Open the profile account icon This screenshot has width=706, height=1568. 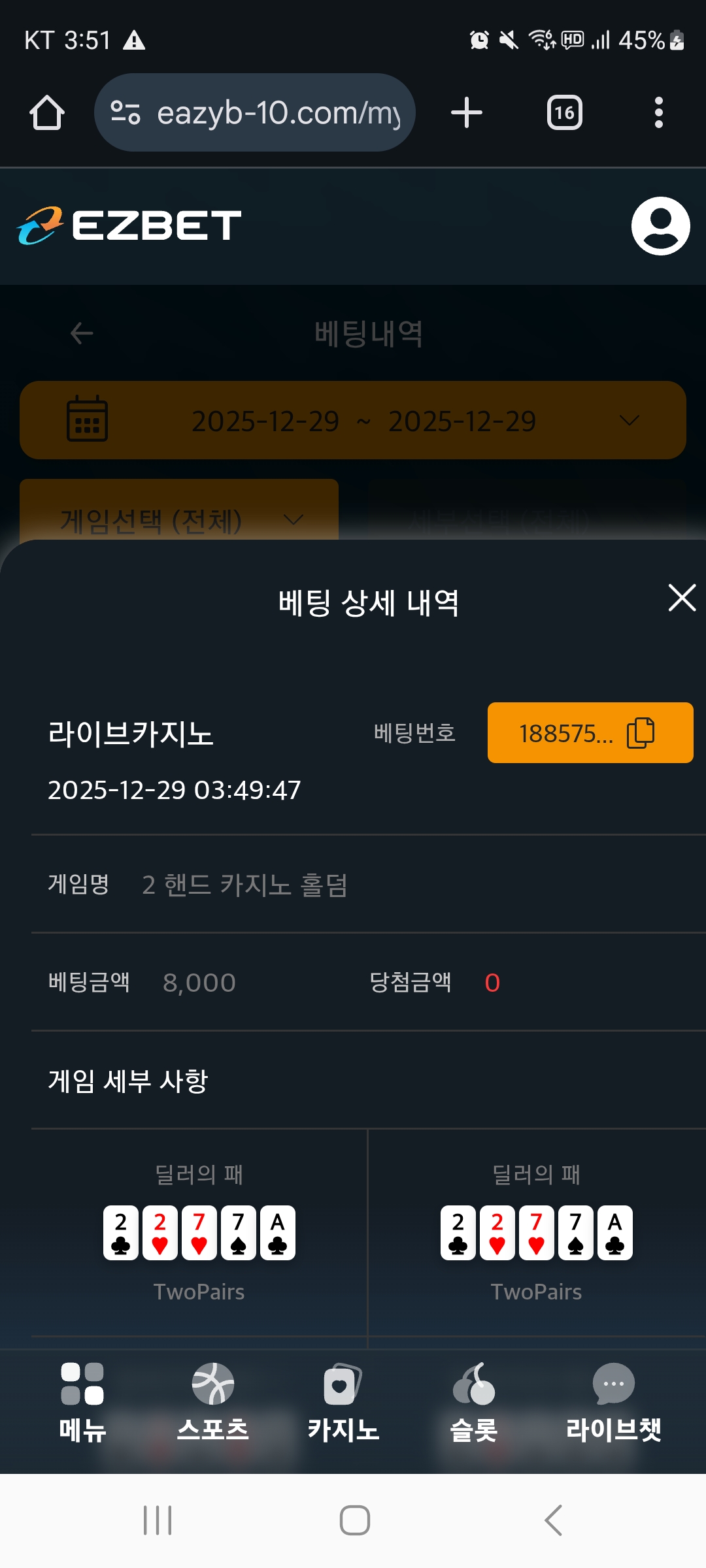(x=660, y=226)
